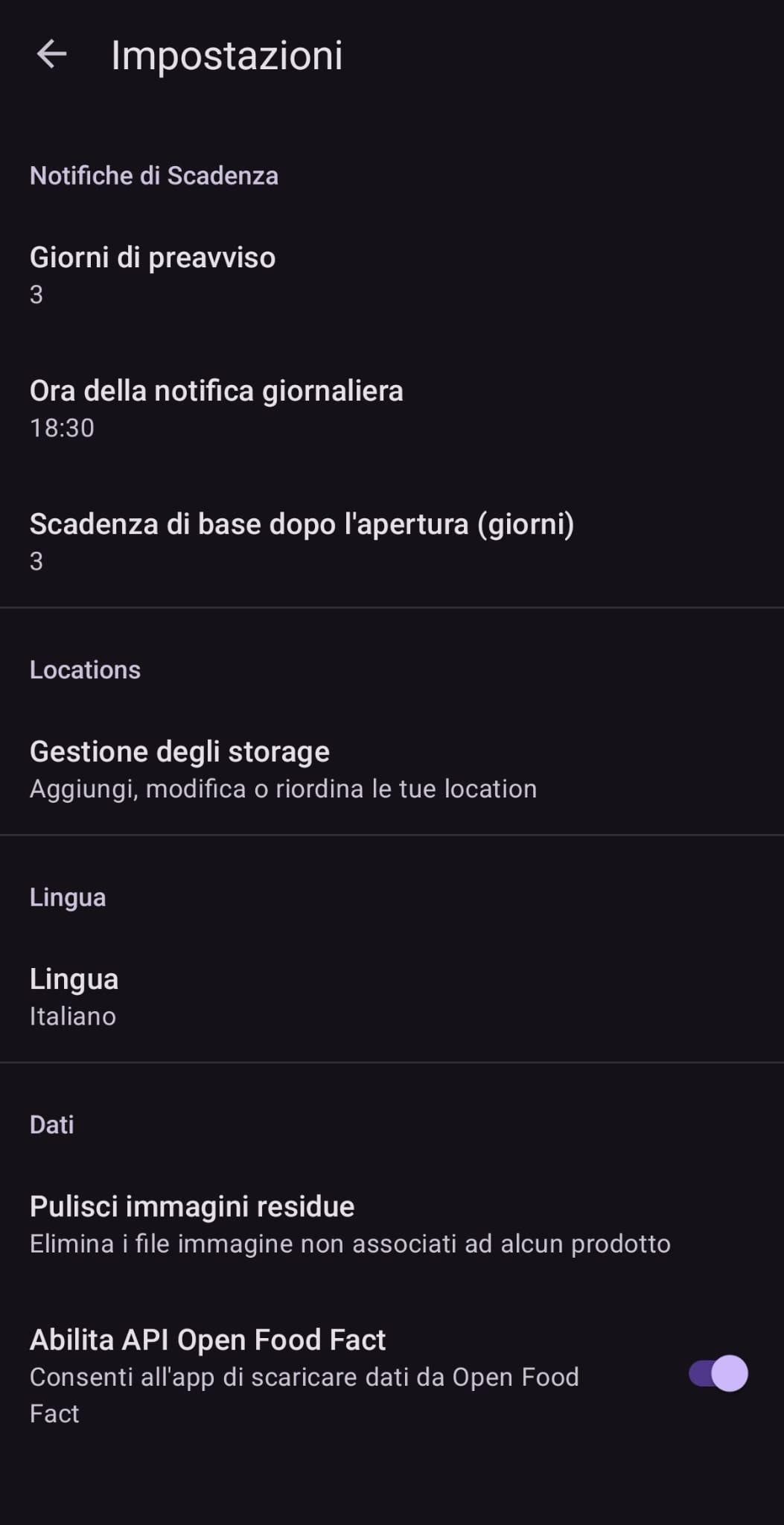
Task: Open Giorni di preavviso setting
Action: tap(153, 274)
